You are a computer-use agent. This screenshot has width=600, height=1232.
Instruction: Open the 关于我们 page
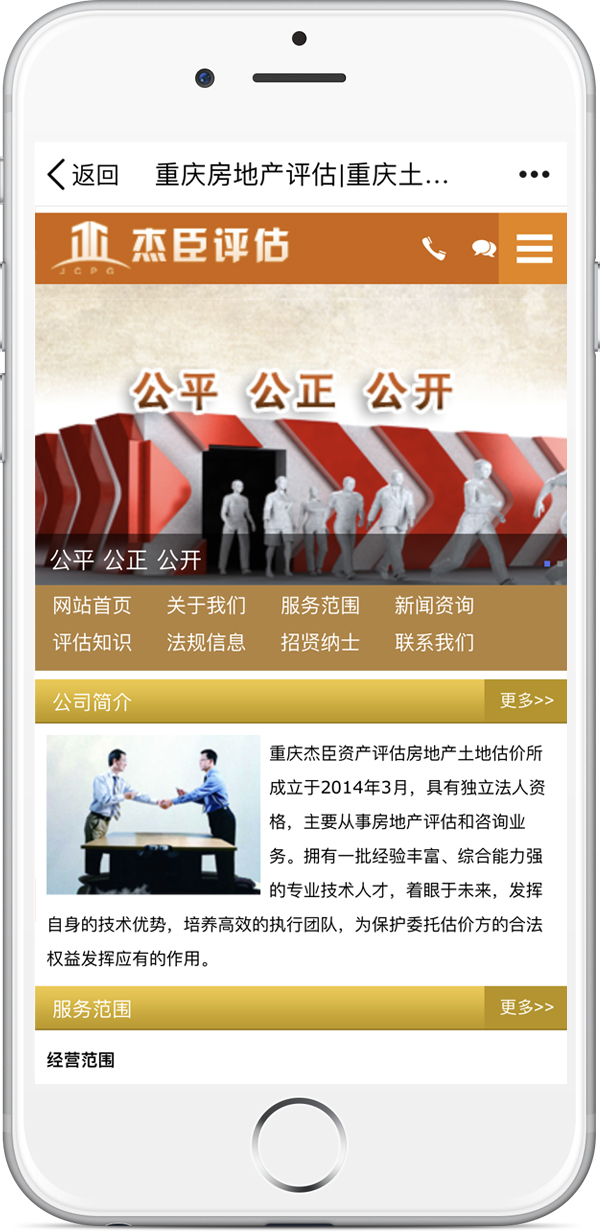(206, 605)
